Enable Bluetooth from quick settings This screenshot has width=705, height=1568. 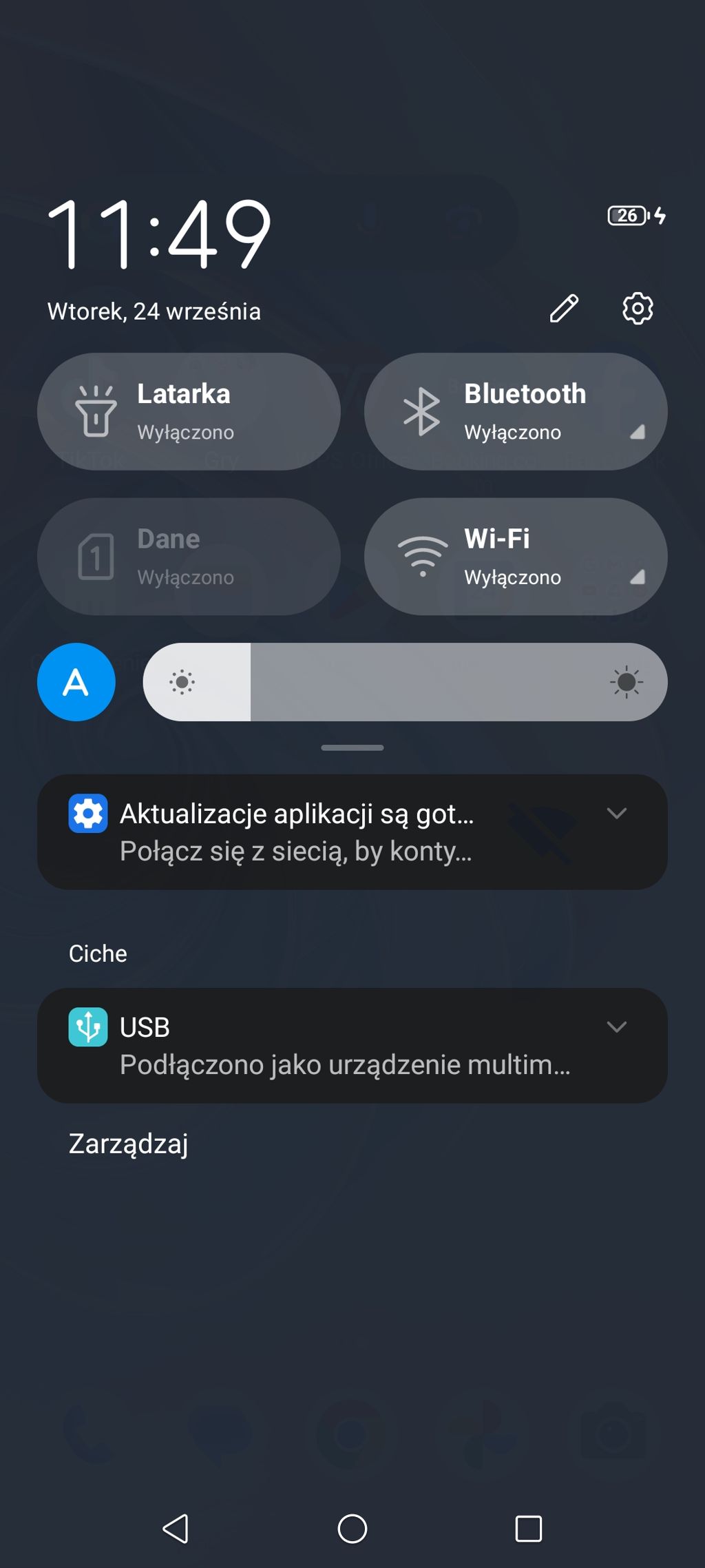[515, 412]
